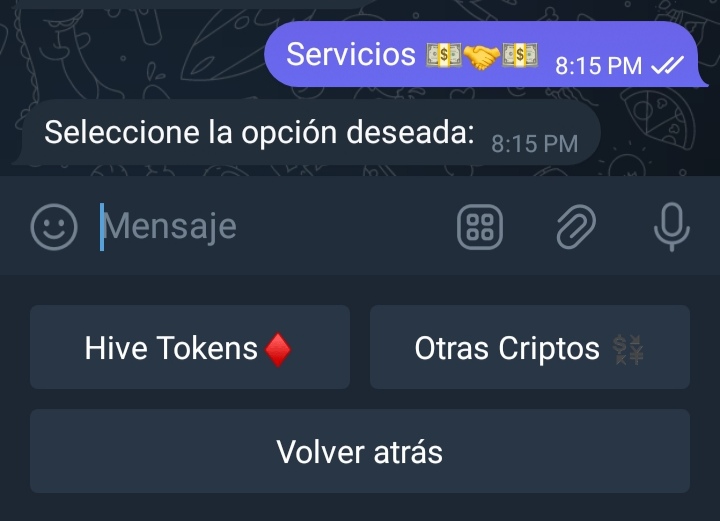Focus the Mensaje text field
The height and width of the screenshot is (521, 720).
pos(270,227)
